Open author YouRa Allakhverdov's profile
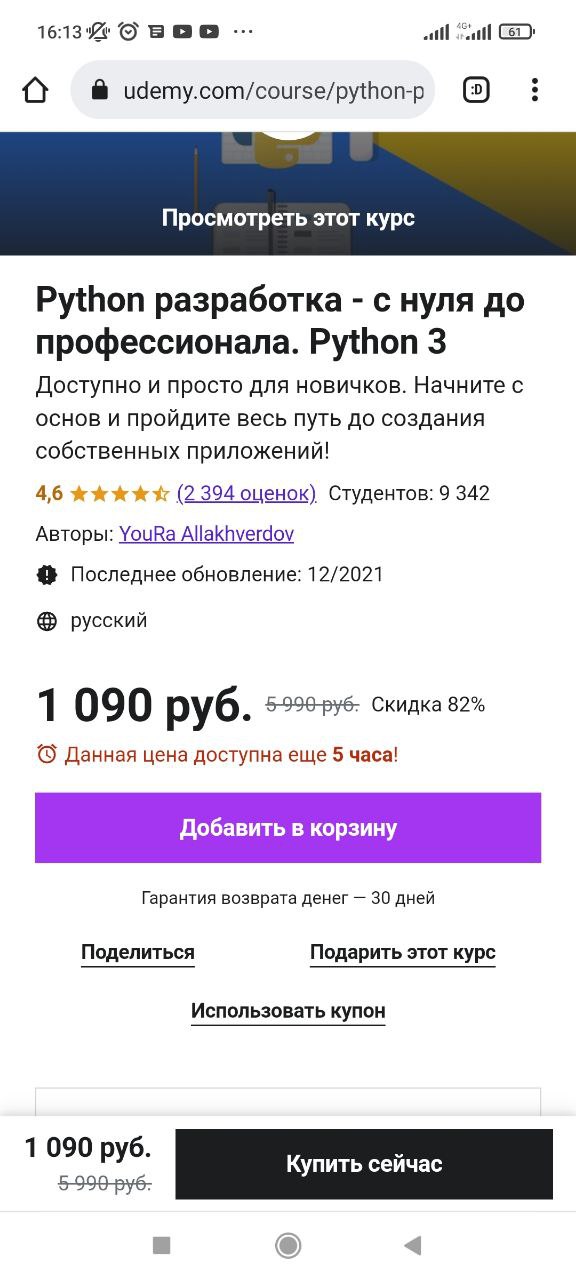 tap(206, 534)
